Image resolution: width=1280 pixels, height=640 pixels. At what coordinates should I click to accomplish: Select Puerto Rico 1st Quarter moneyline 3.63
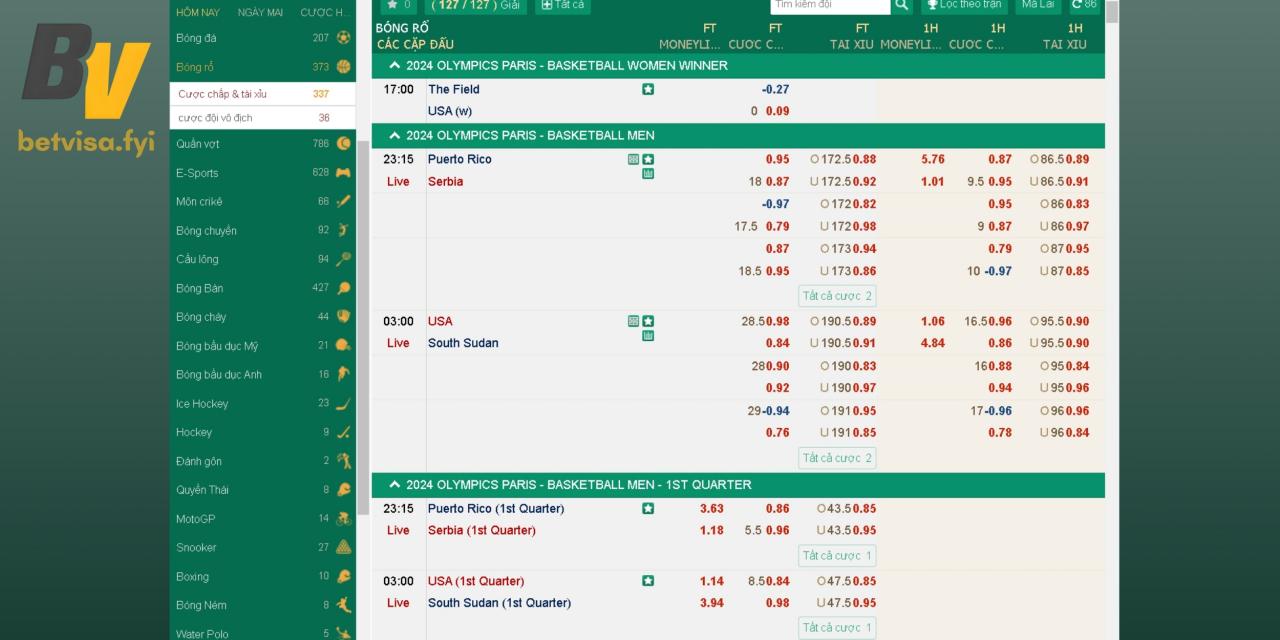click(711, 509)
